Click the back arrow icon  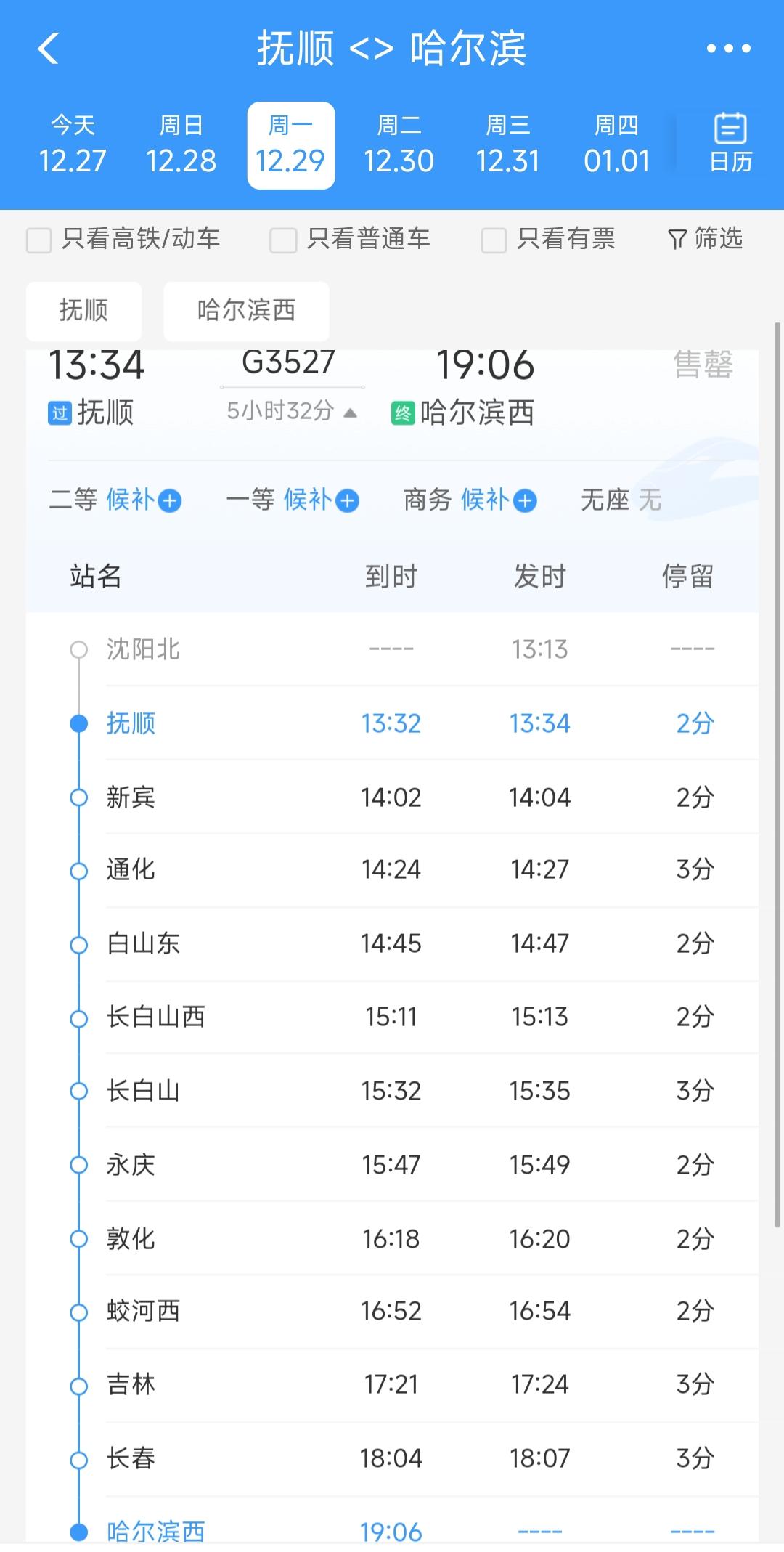48,49
